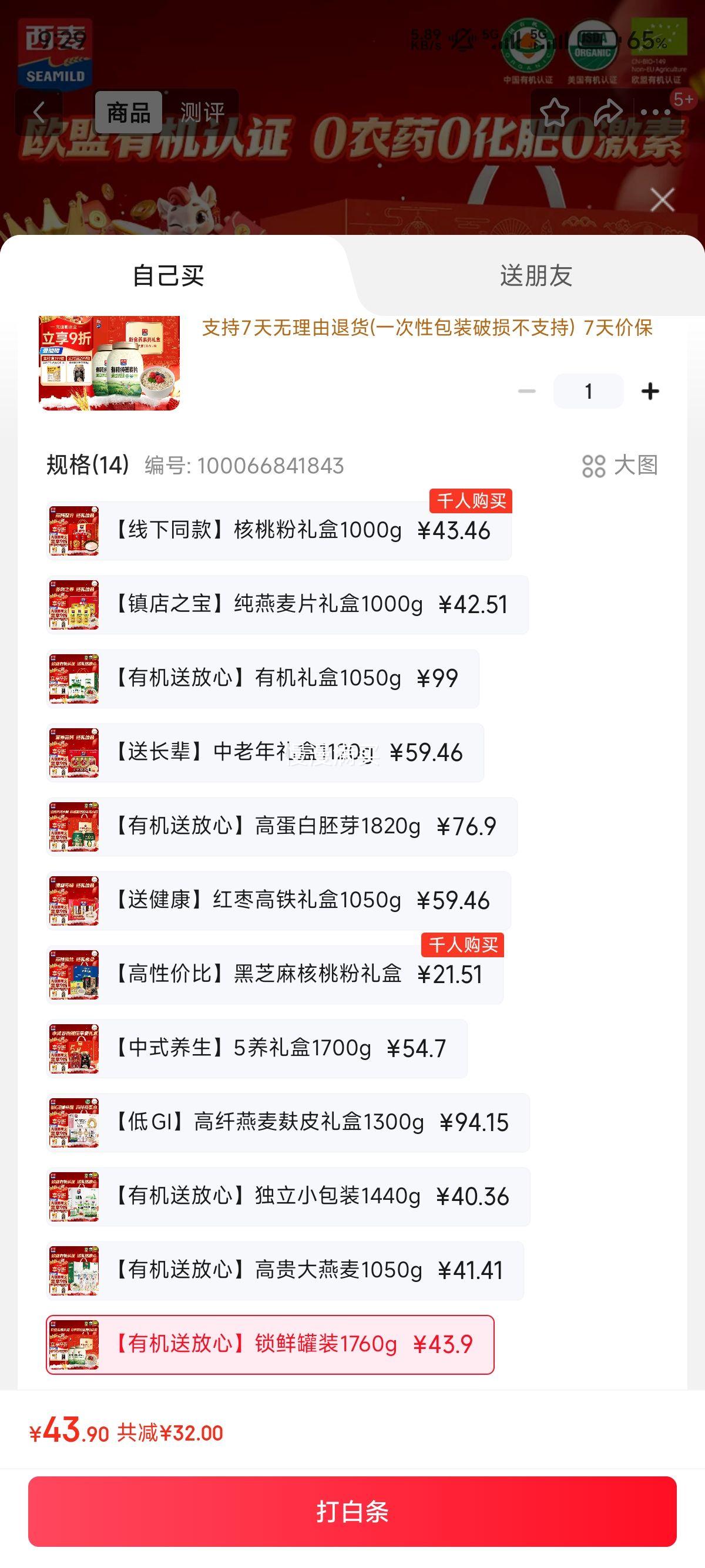Decrease quantity with the minus icon
Screen dimensions: 705x1568
tap(527, 391)
